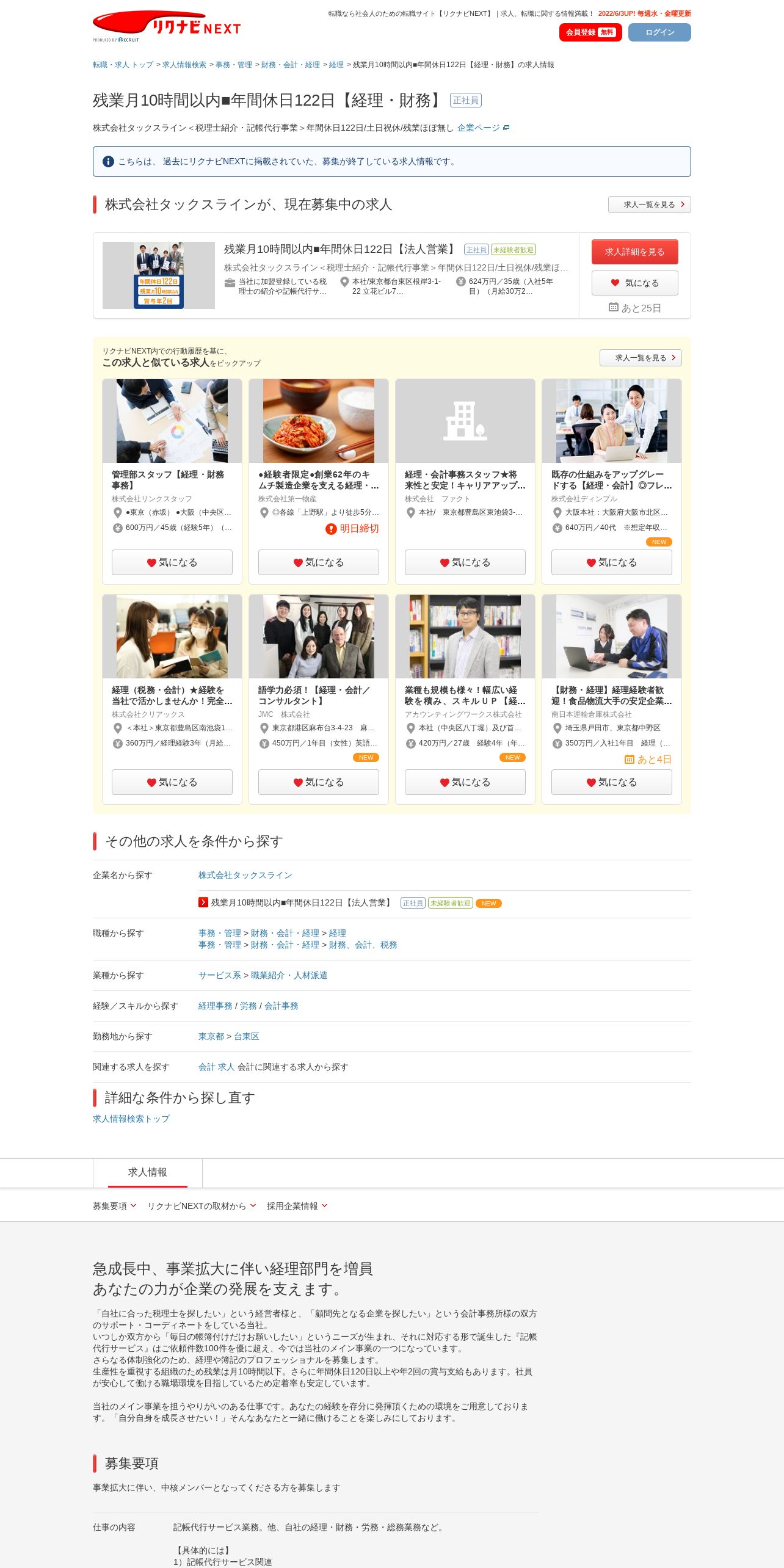Tap 気になる on 南日本運輸倉庫 card
Image resolution: width=784 pixels, height=1568 pixels.
tap(611, 782)
